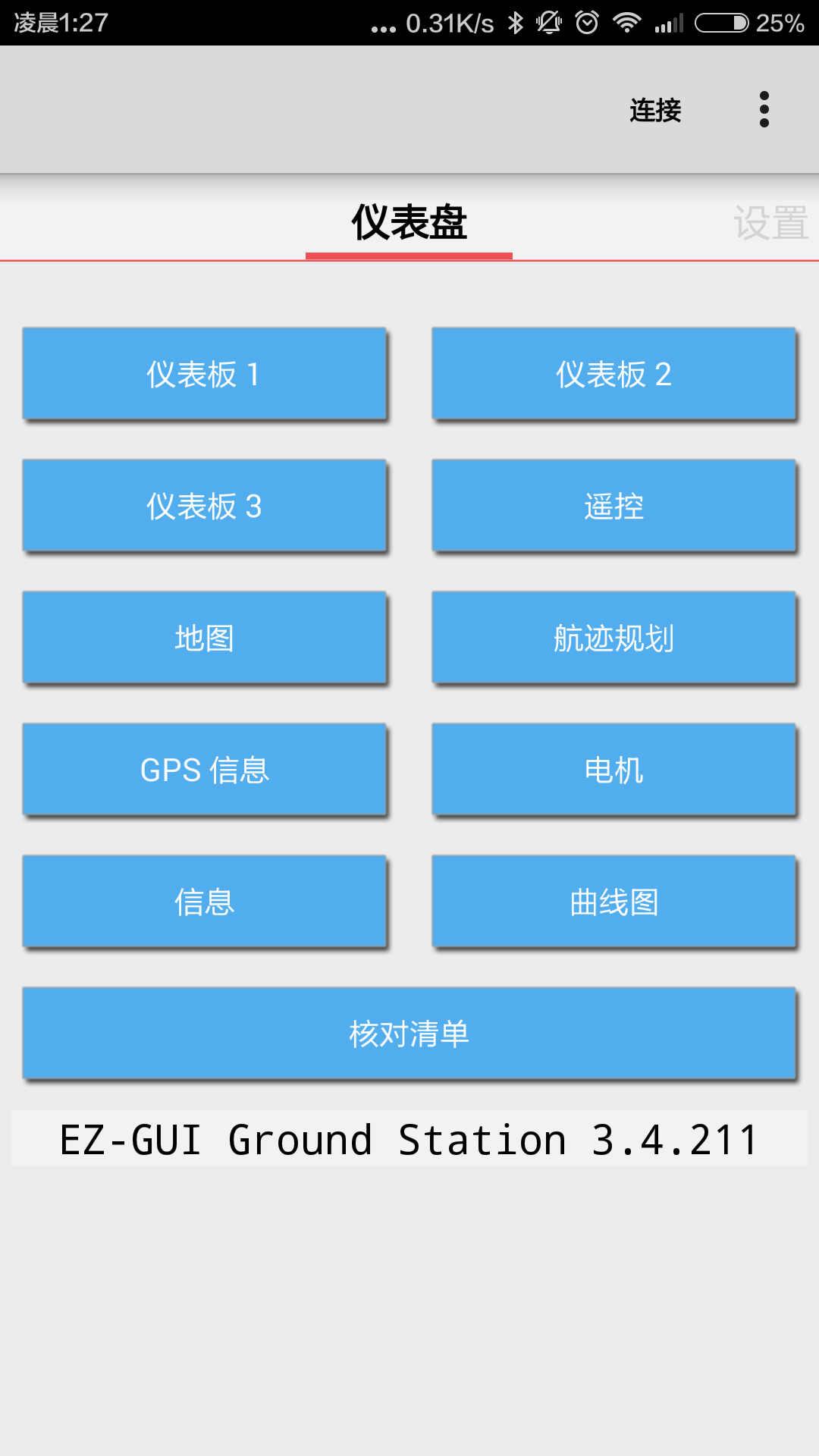Open the 核对清单 checklist
The image size is (819, 1456).
pos(409,1034)
